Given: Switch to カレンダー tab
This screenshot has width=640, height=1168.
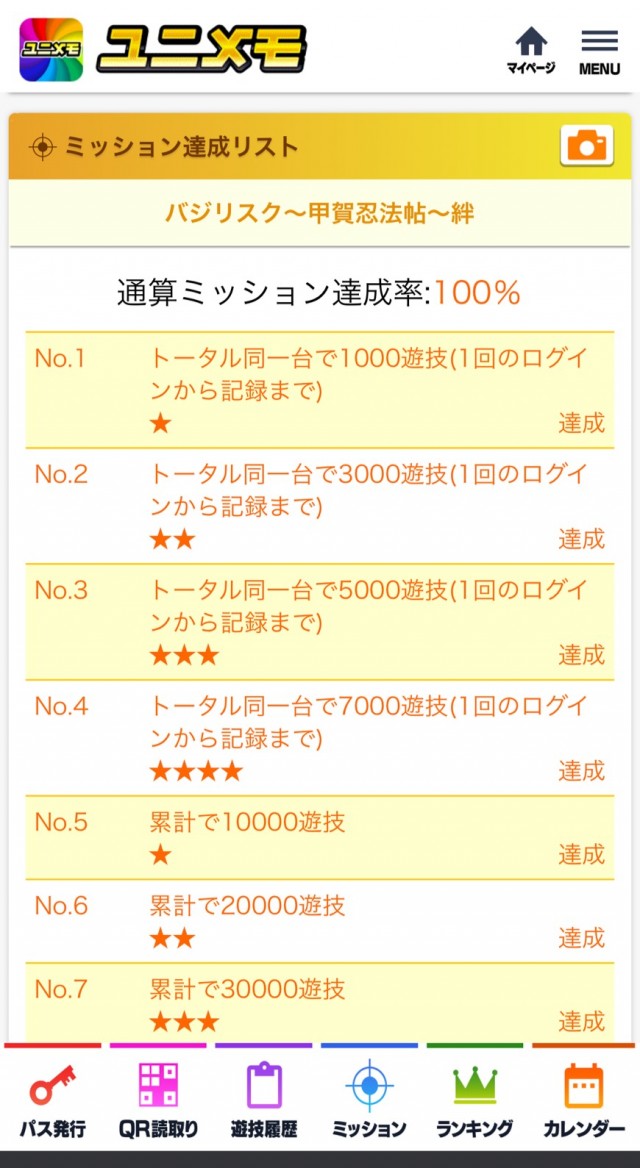Looking at the screenshot, I should click(x=584, y=1099).
